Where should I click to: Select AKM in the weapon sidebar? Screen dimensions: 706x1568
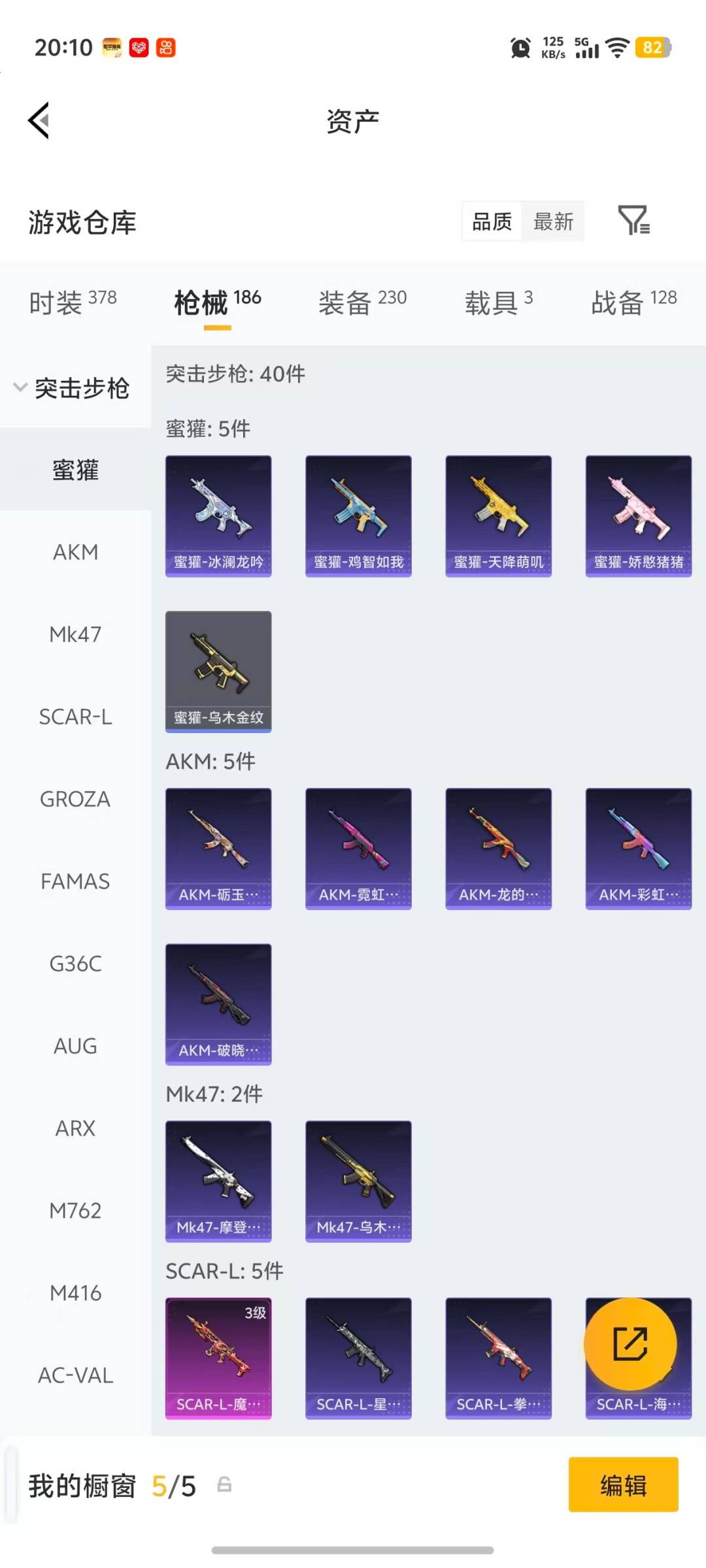(75, 552)
